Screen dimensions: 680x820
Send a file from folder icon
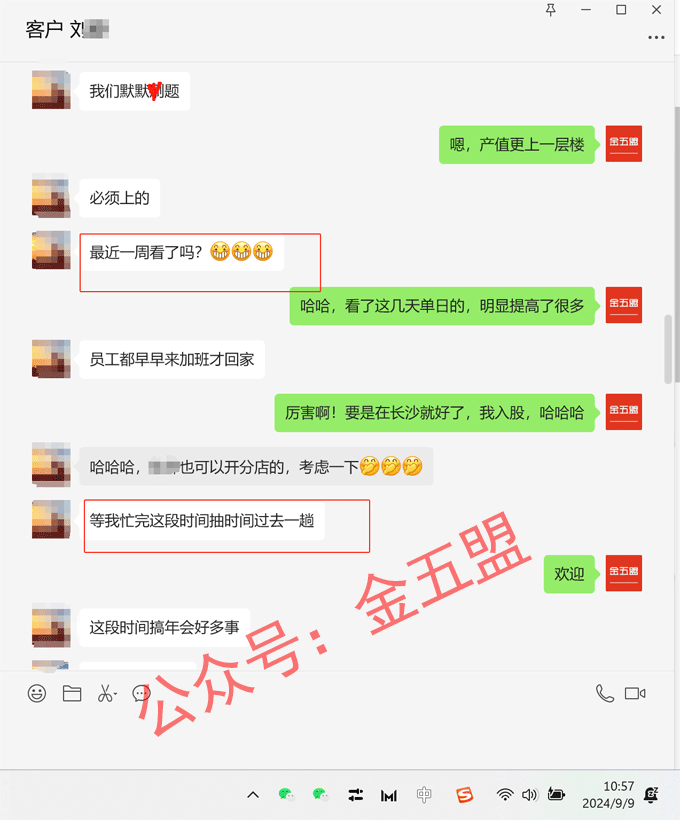point(72,693)
